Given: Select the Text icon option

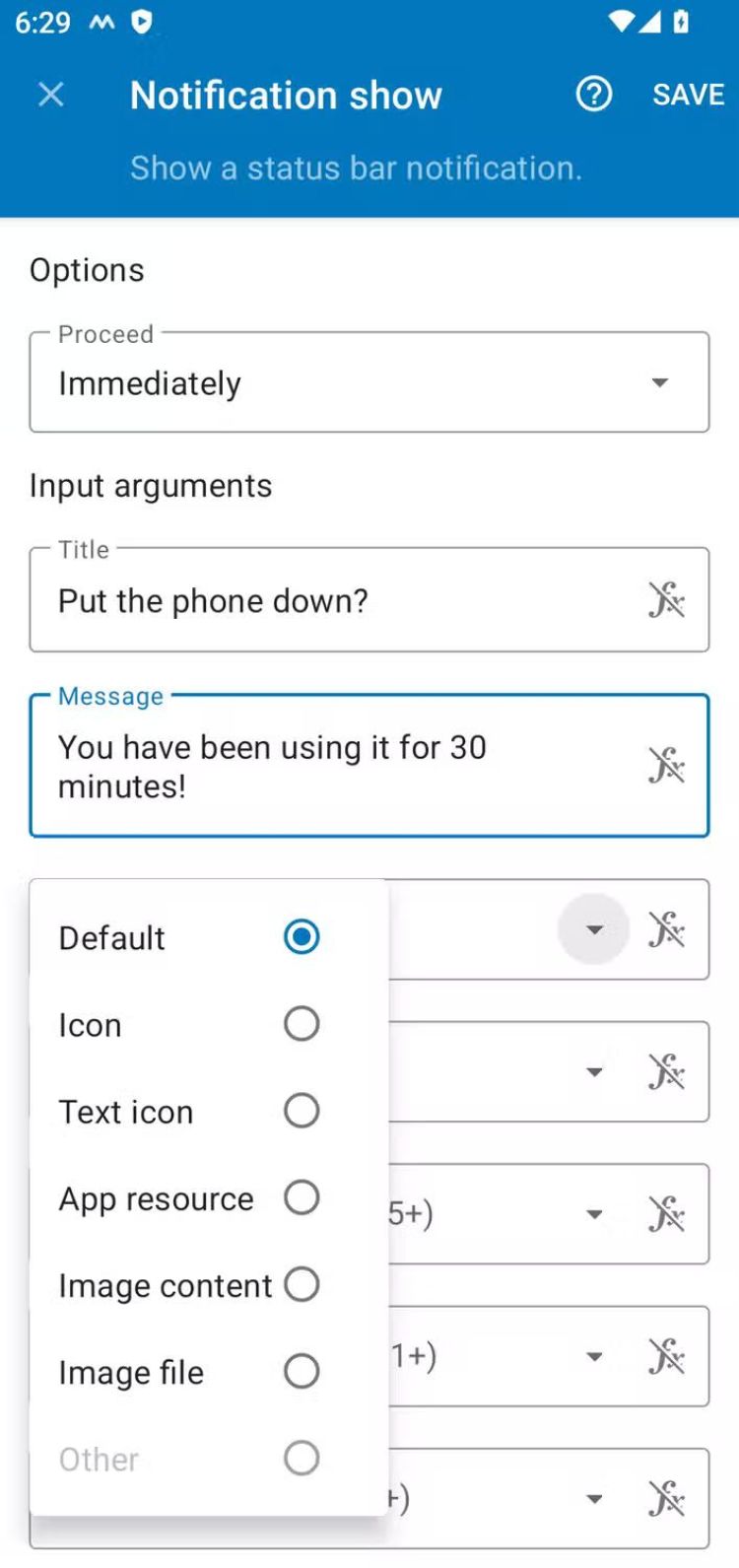Looking at the screenshot, I should pos(301,1111).
